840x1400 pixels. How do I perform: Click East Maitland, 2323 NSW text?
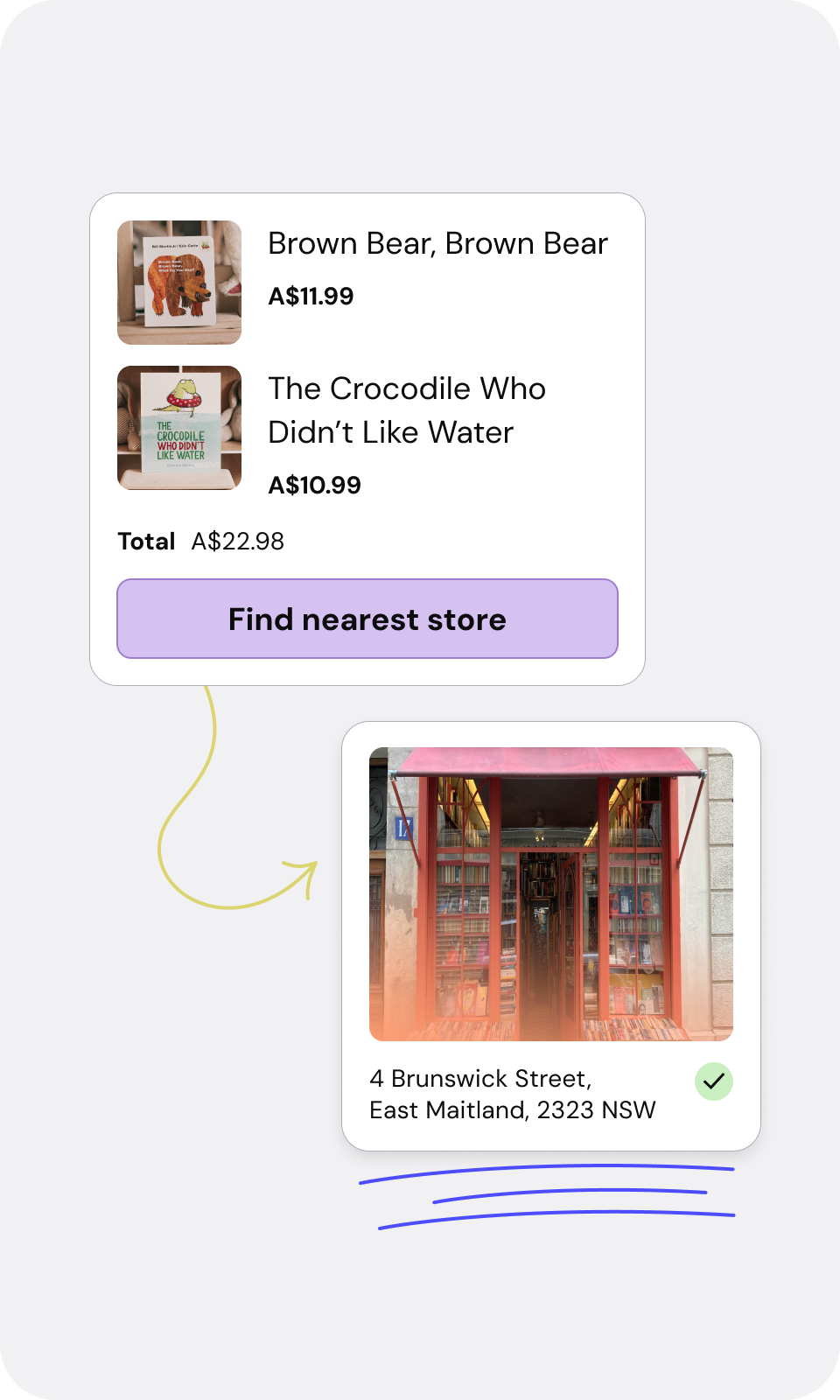click(512, 1111)
